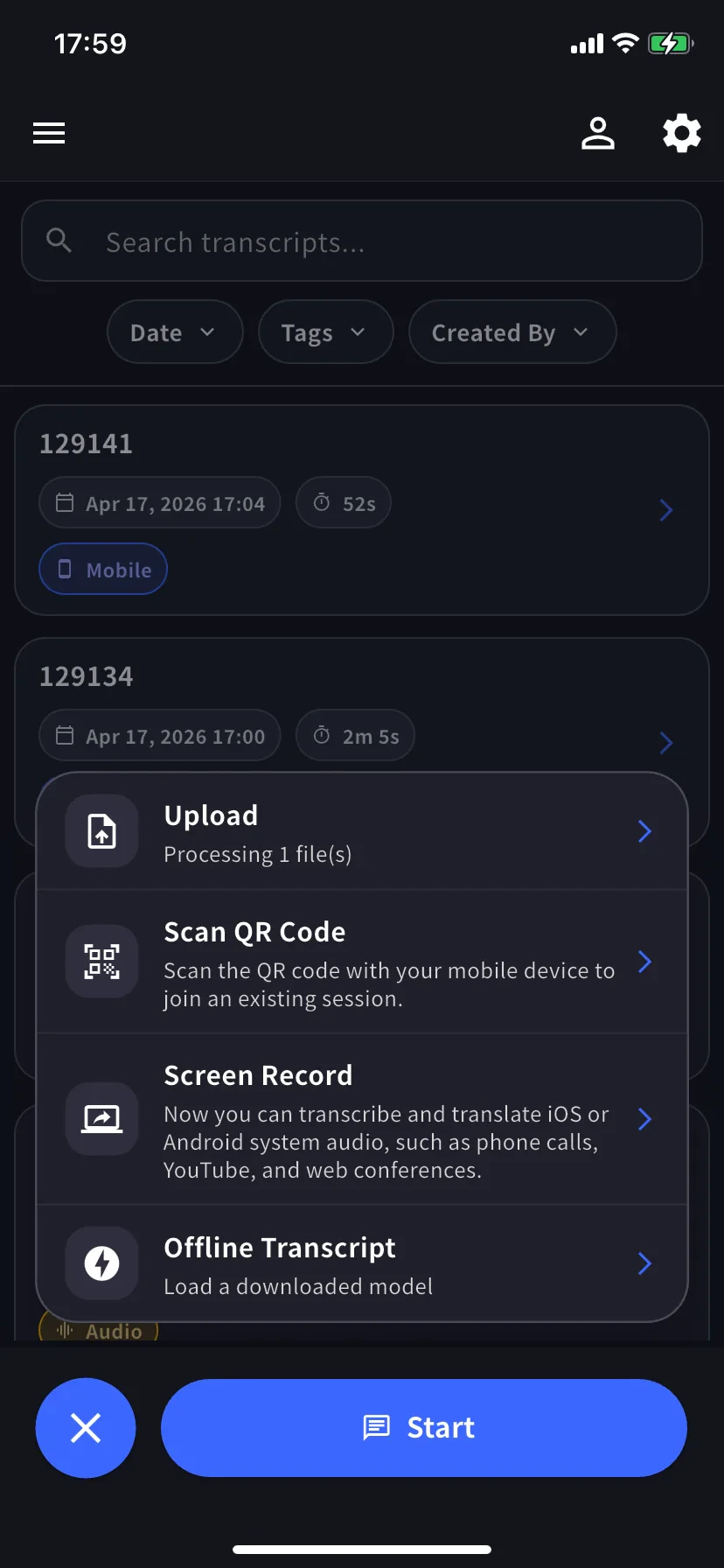Select the Screen Record option
The width and height of the screenshot is (724, 1568).
click(362, 1120)
